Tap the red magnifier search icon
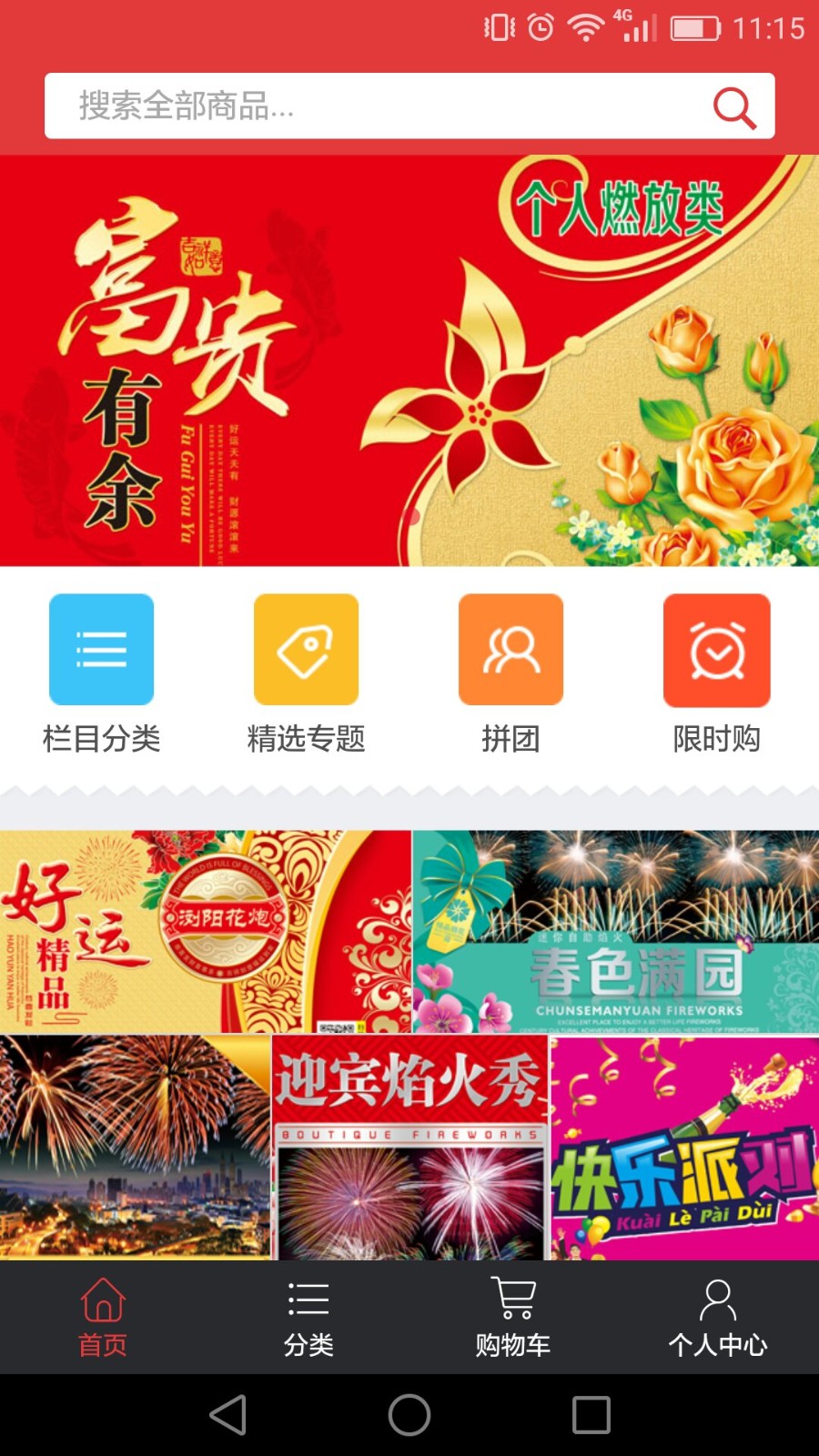The image size is (819, 1456). [x=734, y=107]
